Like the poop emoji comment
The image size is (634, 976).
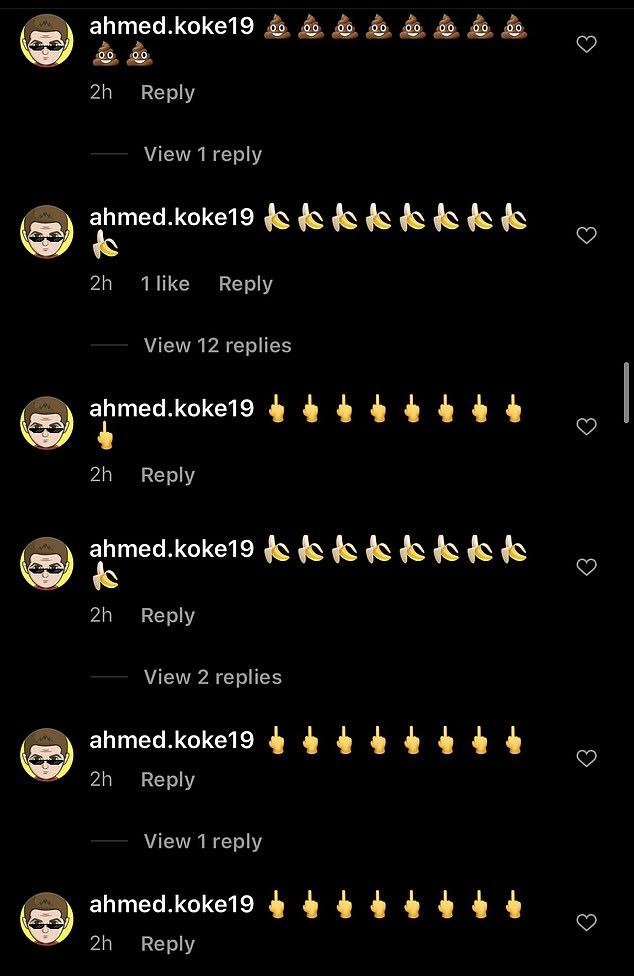pos(587,44)
